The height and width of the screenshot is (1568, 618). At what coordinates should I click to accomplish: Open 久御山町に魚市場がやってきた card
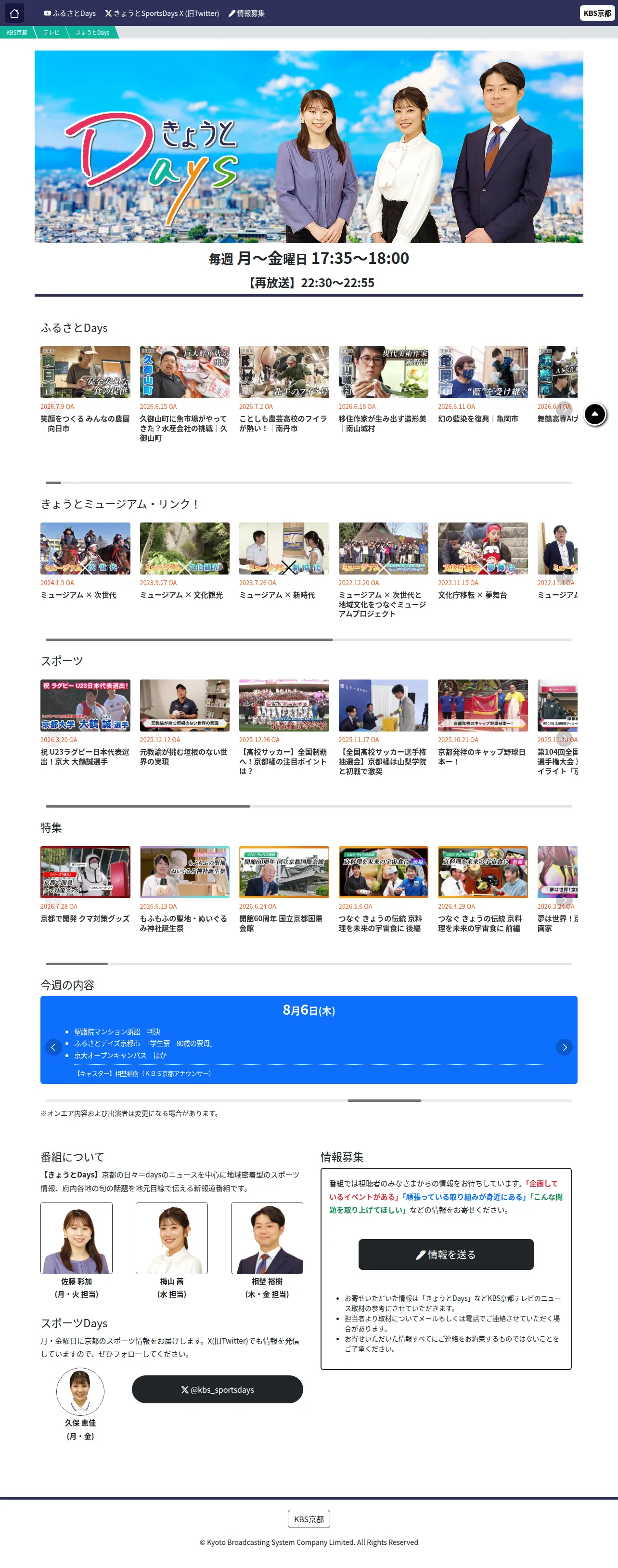[x=184, y=394]
